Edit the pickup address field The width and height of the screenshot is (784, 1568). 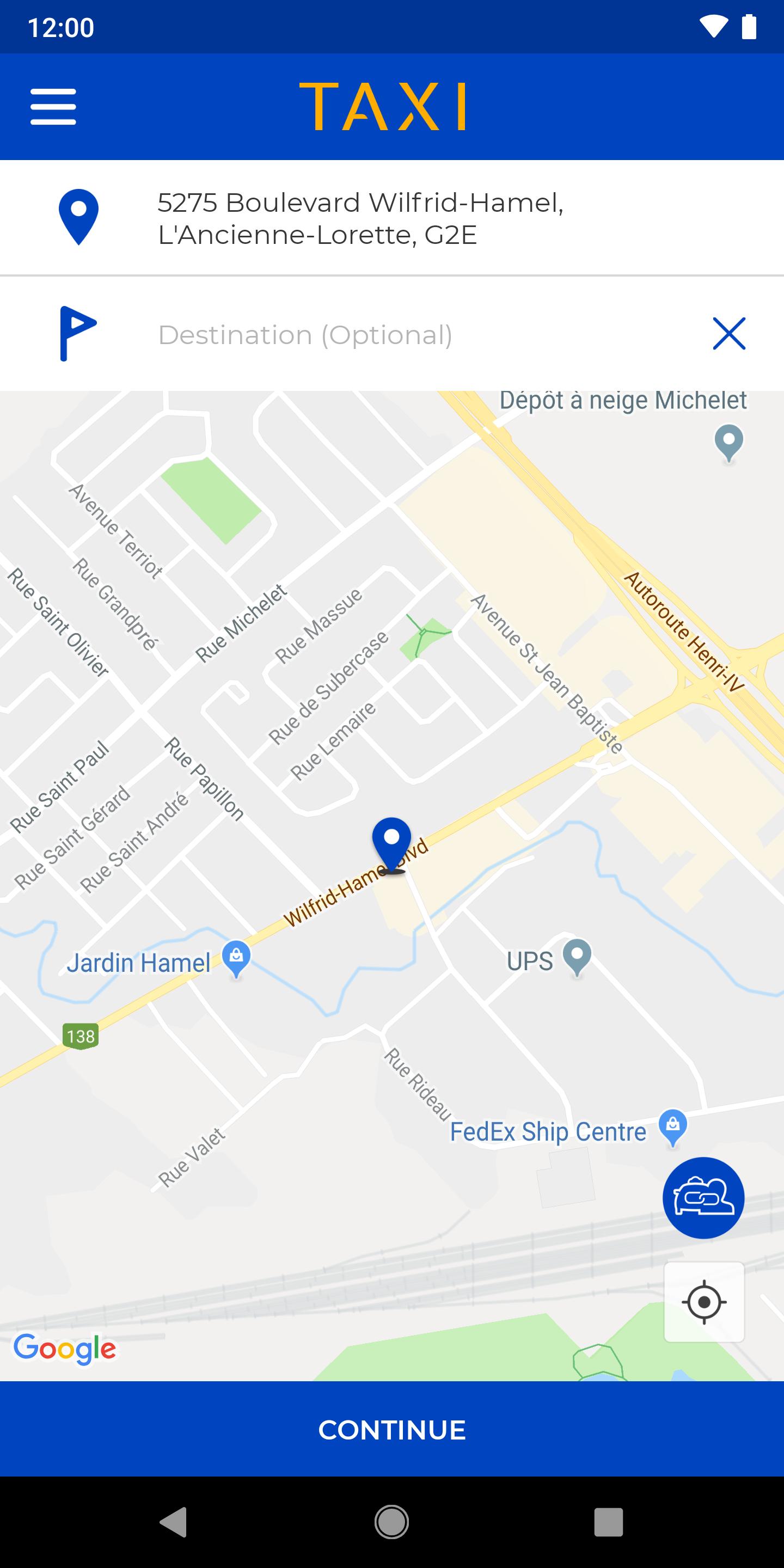coord(392,218)
